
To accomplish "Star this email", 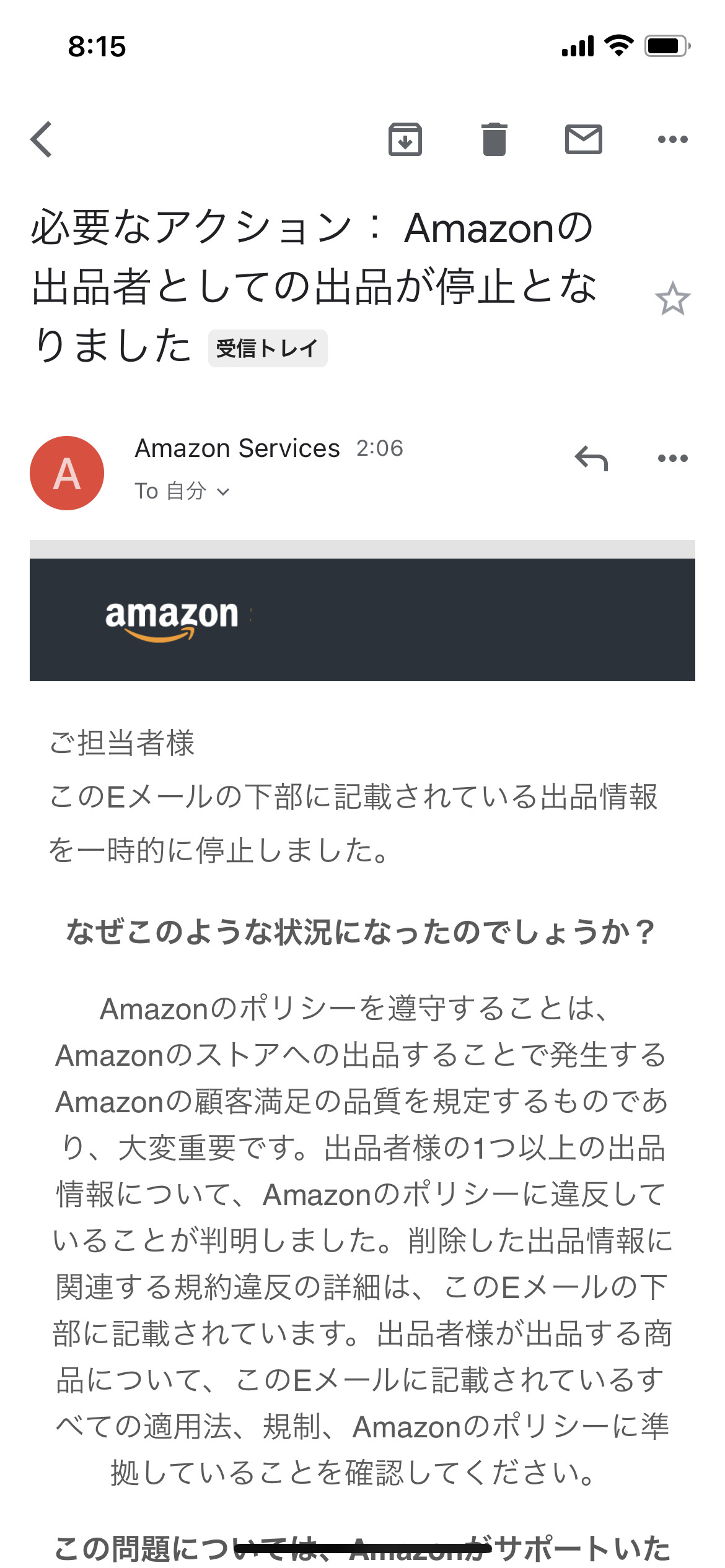I will coord(672,298).
